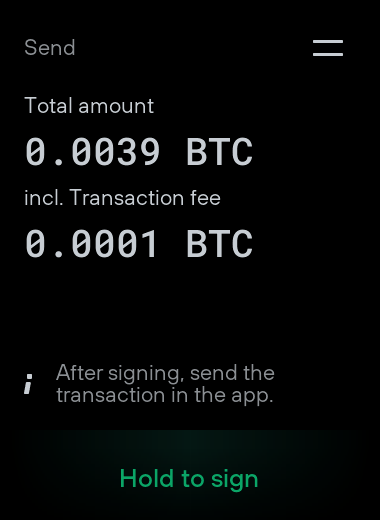Screen dimensions: 380x520
Task: Open the menu icon beside Send
Action: [x=328, y=48]
